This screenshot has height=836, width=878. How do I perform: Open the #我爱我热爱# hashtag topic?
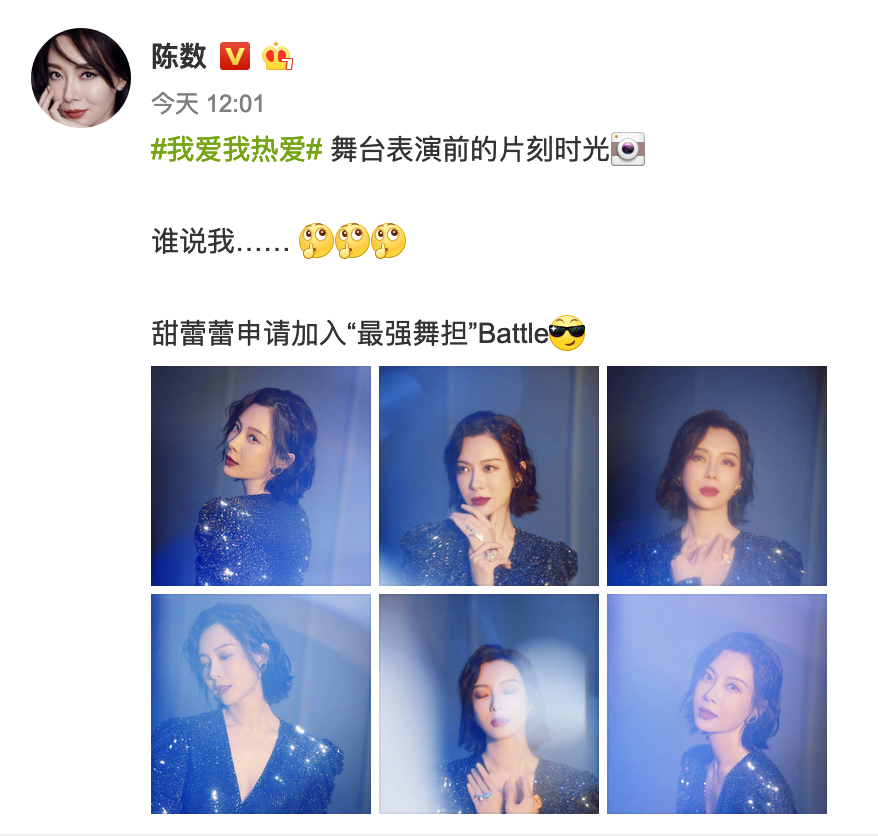[236, 150]
